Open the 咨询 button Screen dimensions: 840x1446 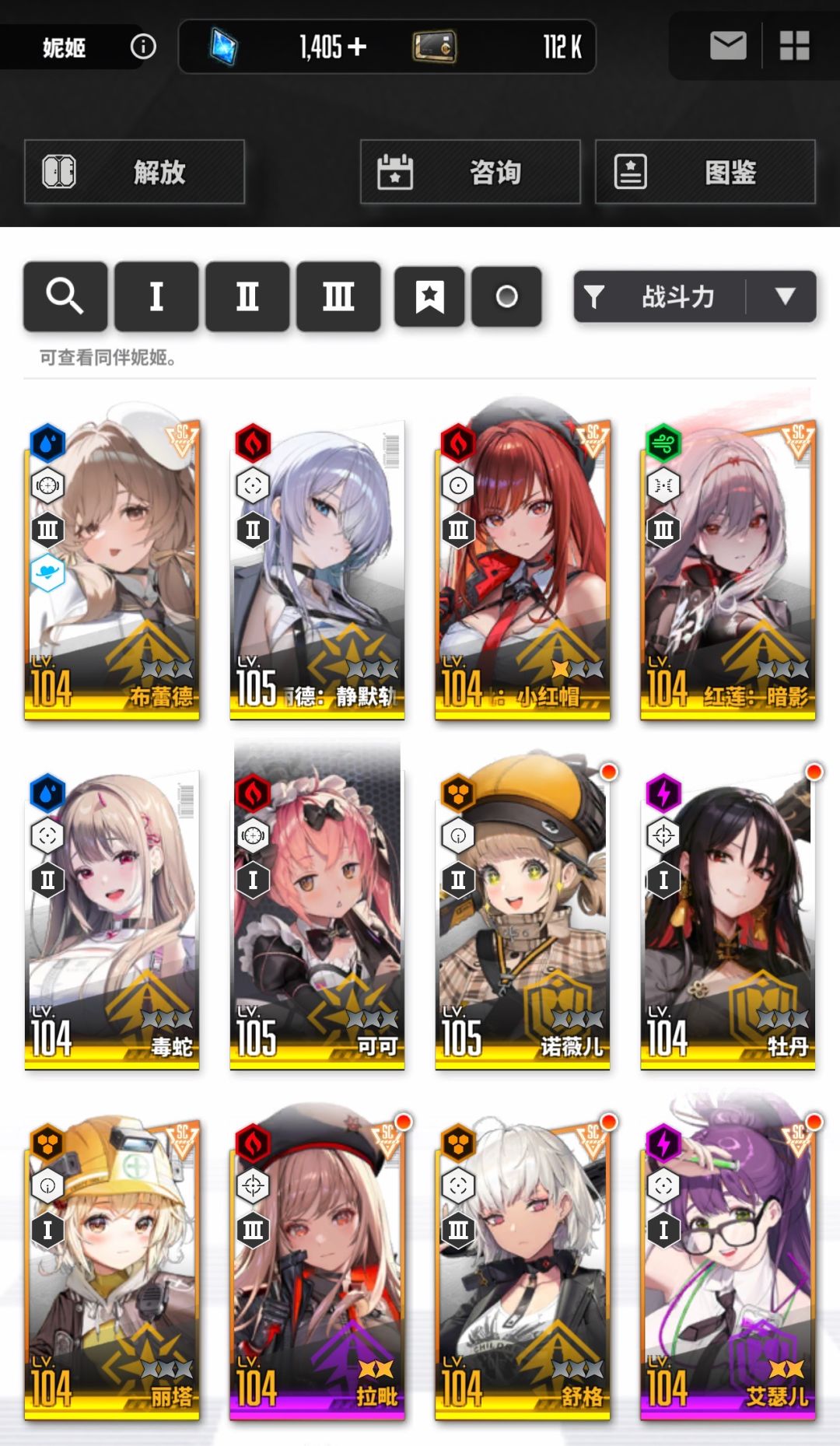pos(471,172)
